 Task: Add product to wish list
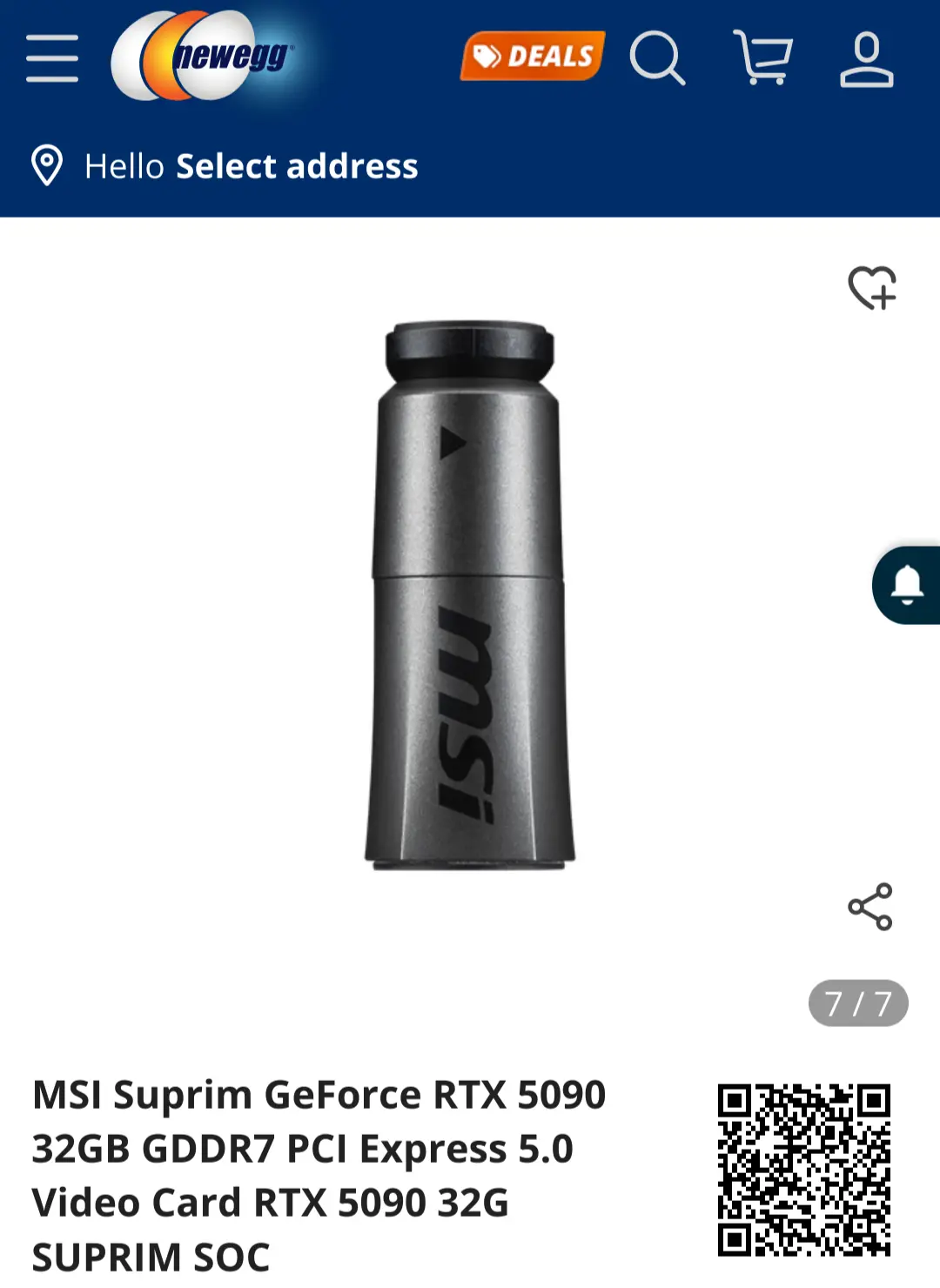(x=872, y=288)
